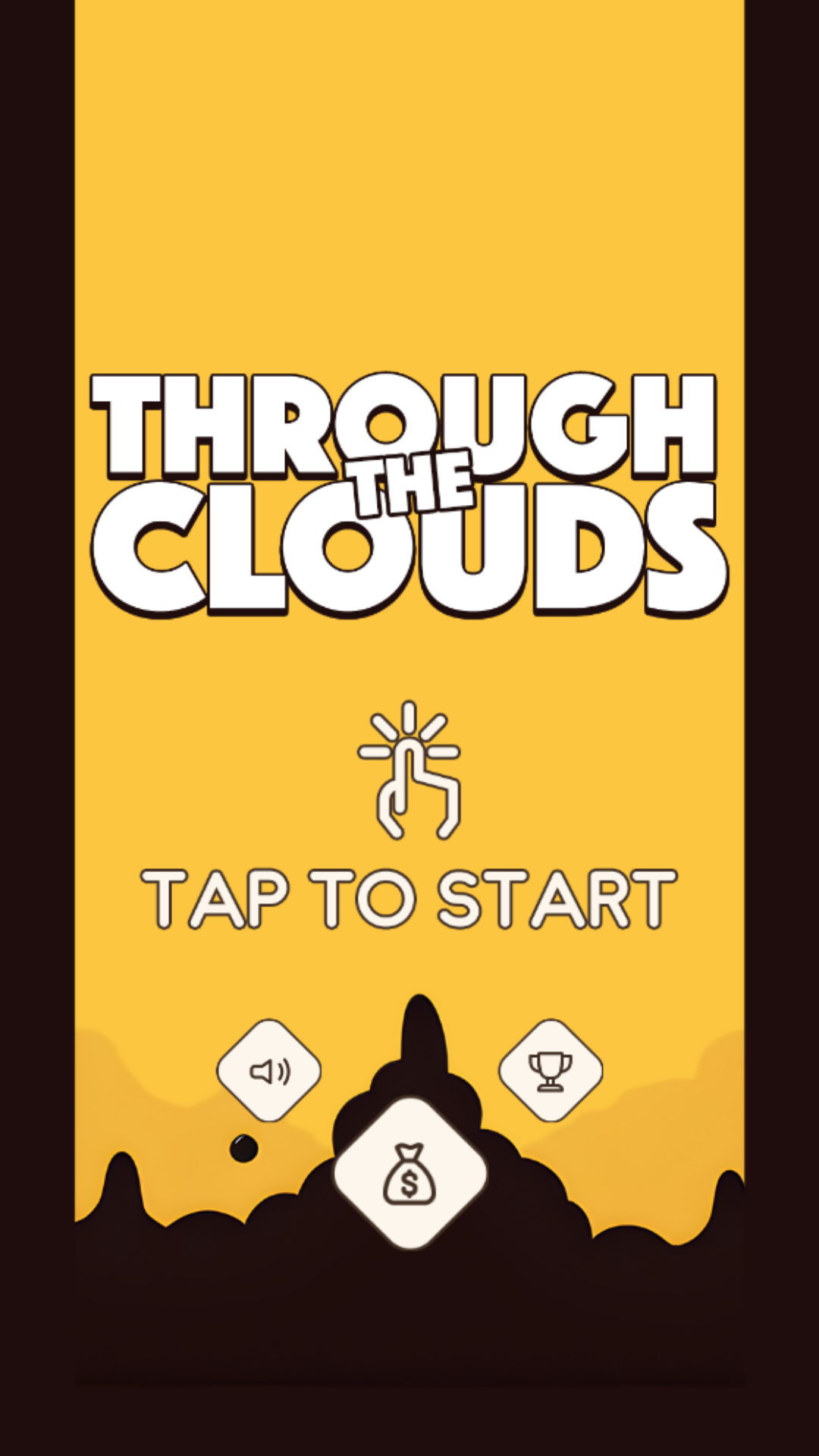The height and width of the screenshot is (1456, 819).
Task: Toggle the sound speaker button
Action: (269, 1072)
